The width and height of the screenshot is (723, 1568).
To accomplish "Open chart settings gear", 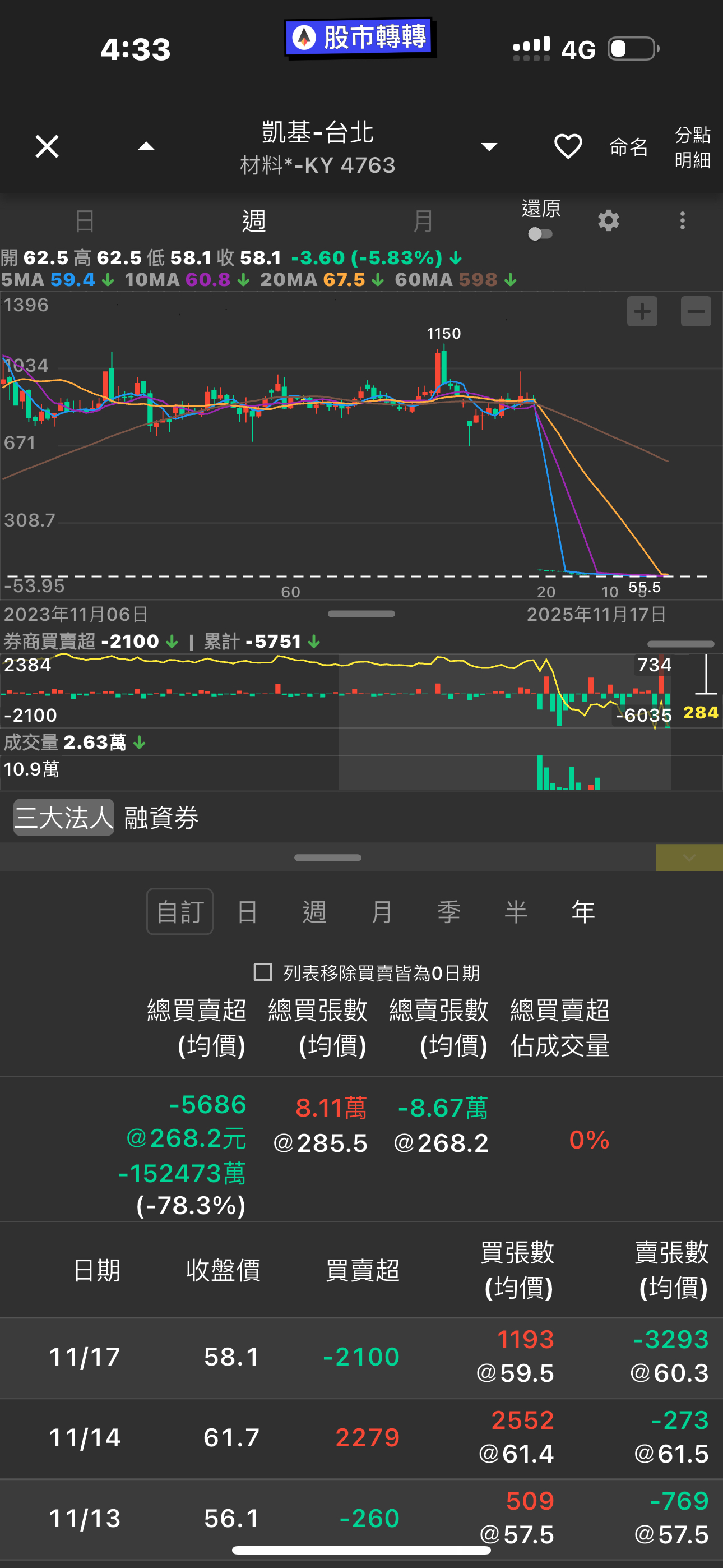I will [x=609, y=220].
